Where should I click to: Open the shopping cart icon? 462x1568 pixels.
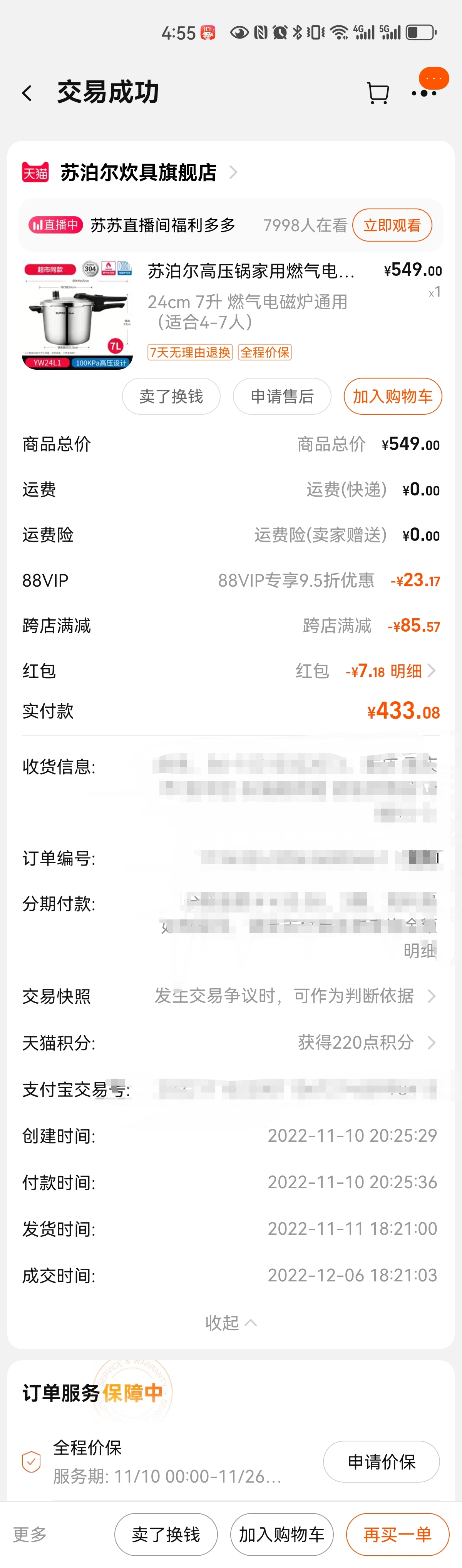[377, 93]
